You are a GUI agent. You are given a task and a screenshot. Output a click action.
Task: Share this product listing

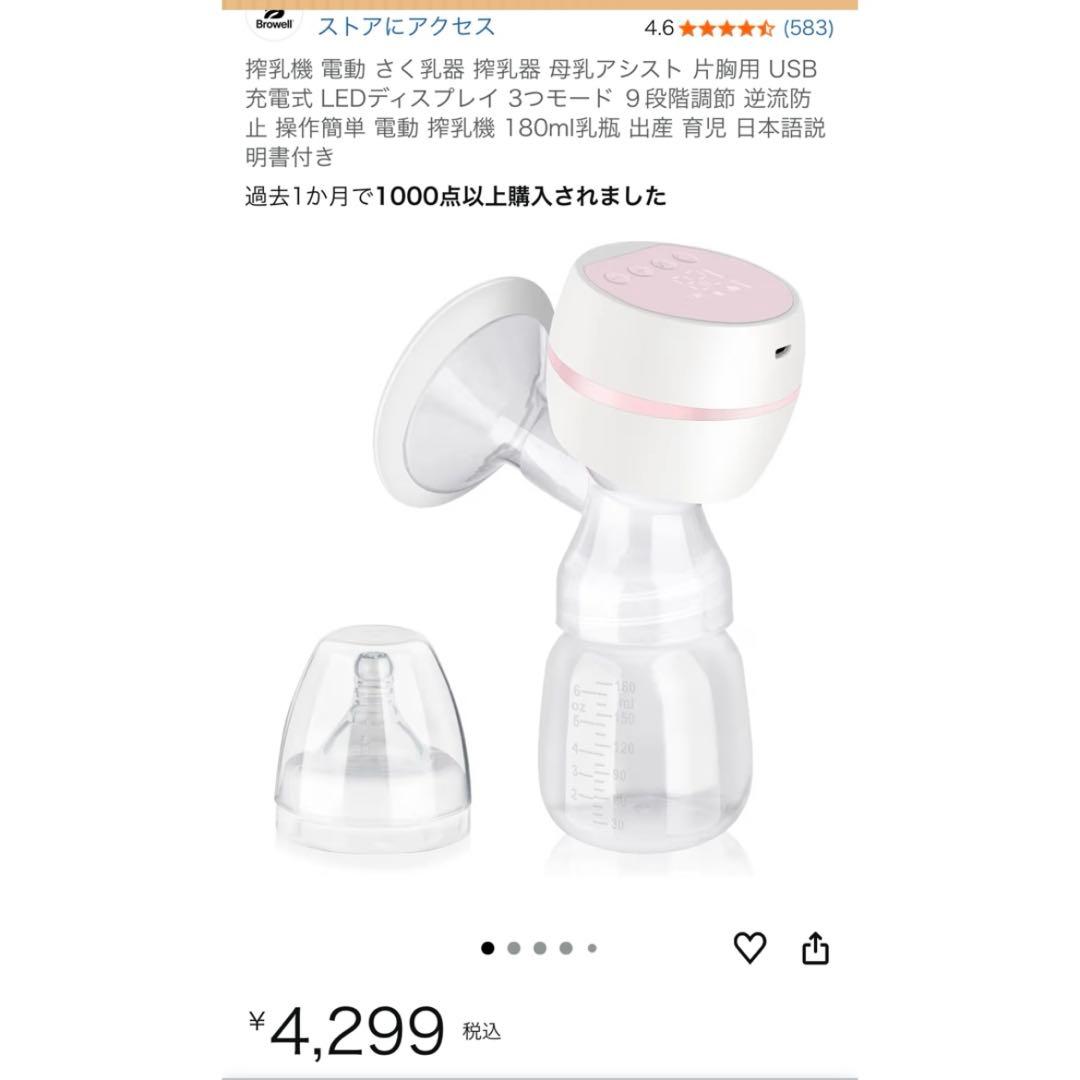point(815,948)
